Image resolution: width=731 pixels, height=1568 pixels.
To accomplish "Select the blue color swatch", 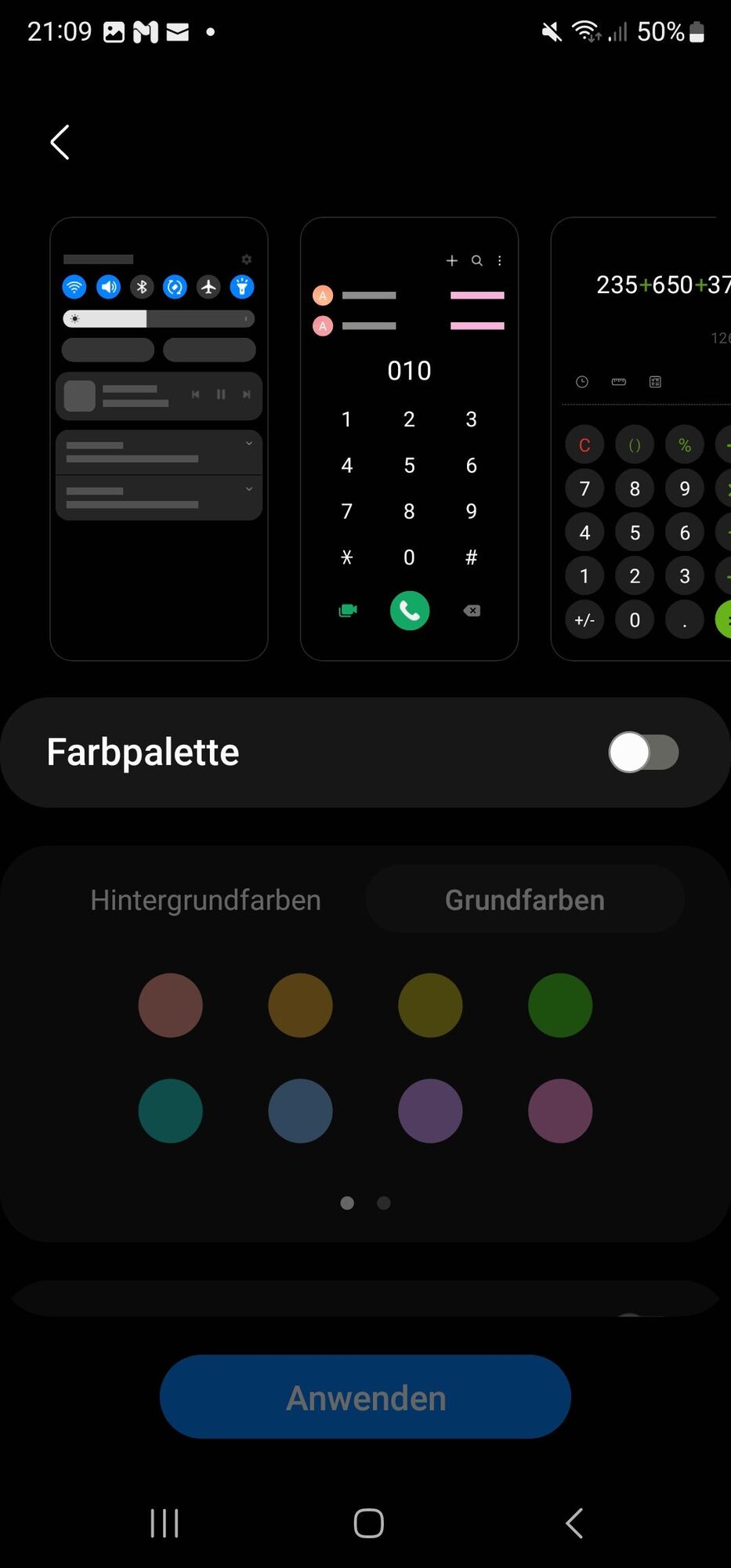I will coord(300,1111).
